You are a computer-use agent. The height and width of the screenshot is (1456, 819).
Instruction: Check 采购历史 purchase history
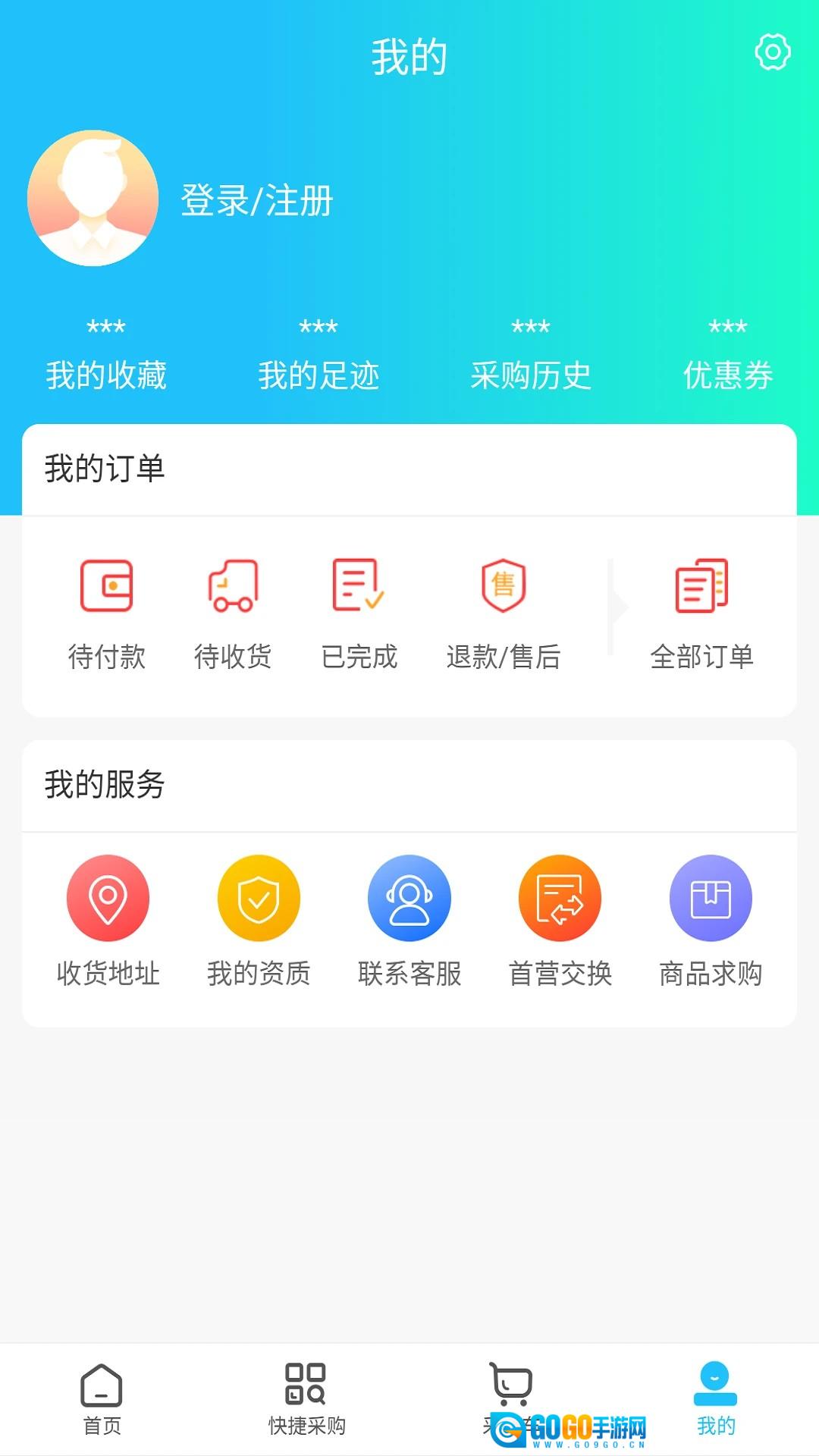point(530,358)
